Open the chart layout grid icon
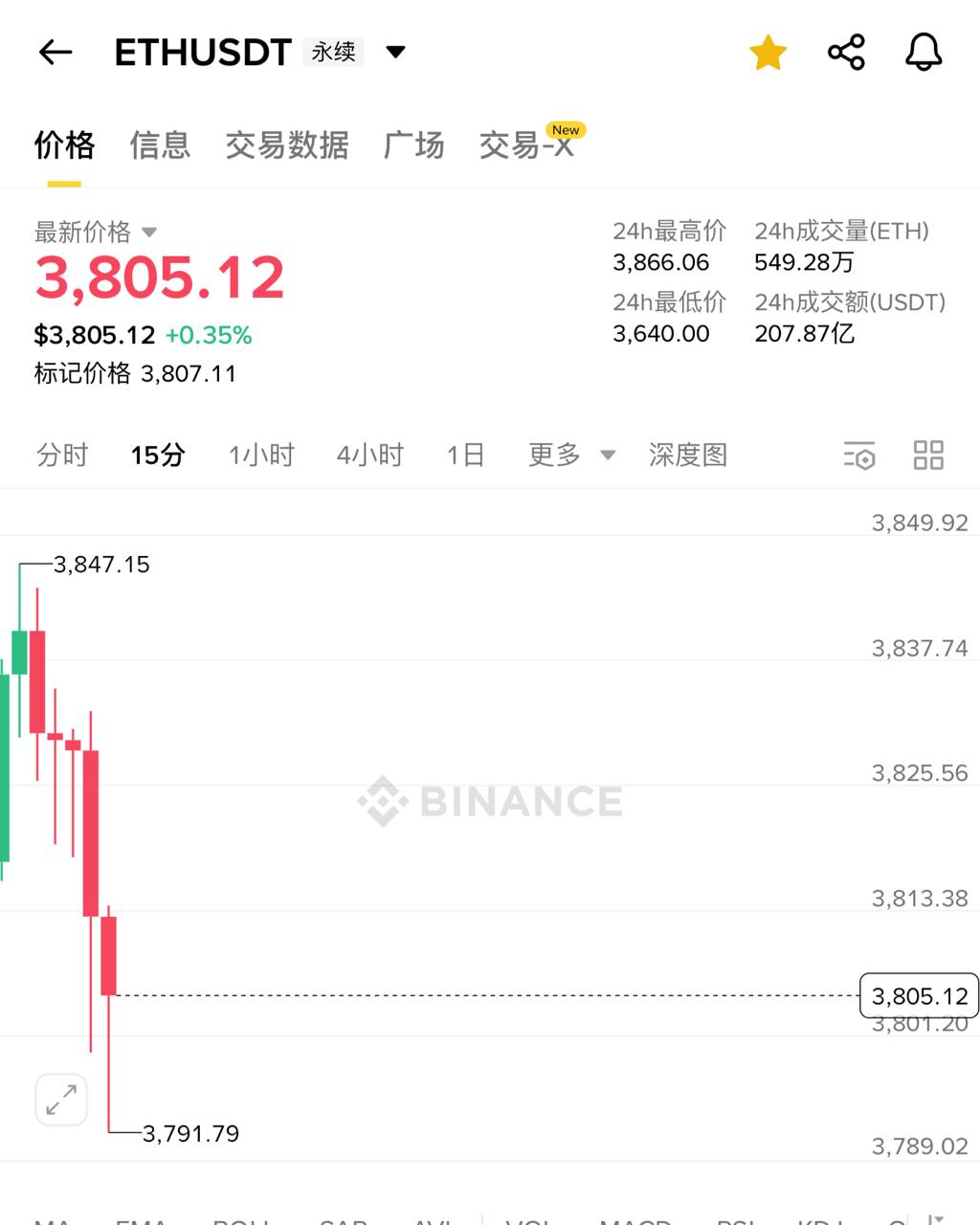 (x=927, y=456)
